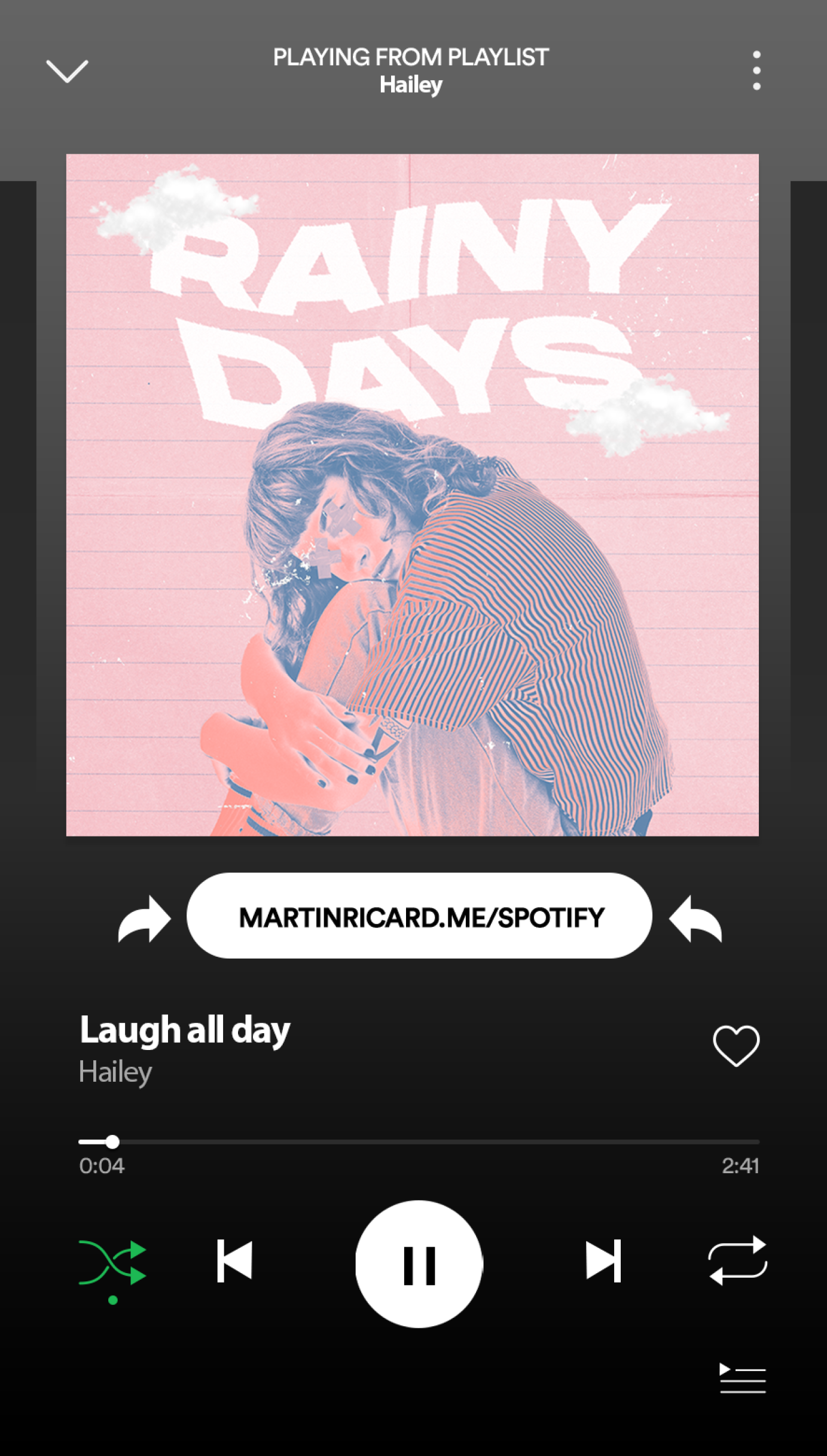This screenshot has height=1456, width=827.
Task: Open the play queue
Action: coord(742,1378)
